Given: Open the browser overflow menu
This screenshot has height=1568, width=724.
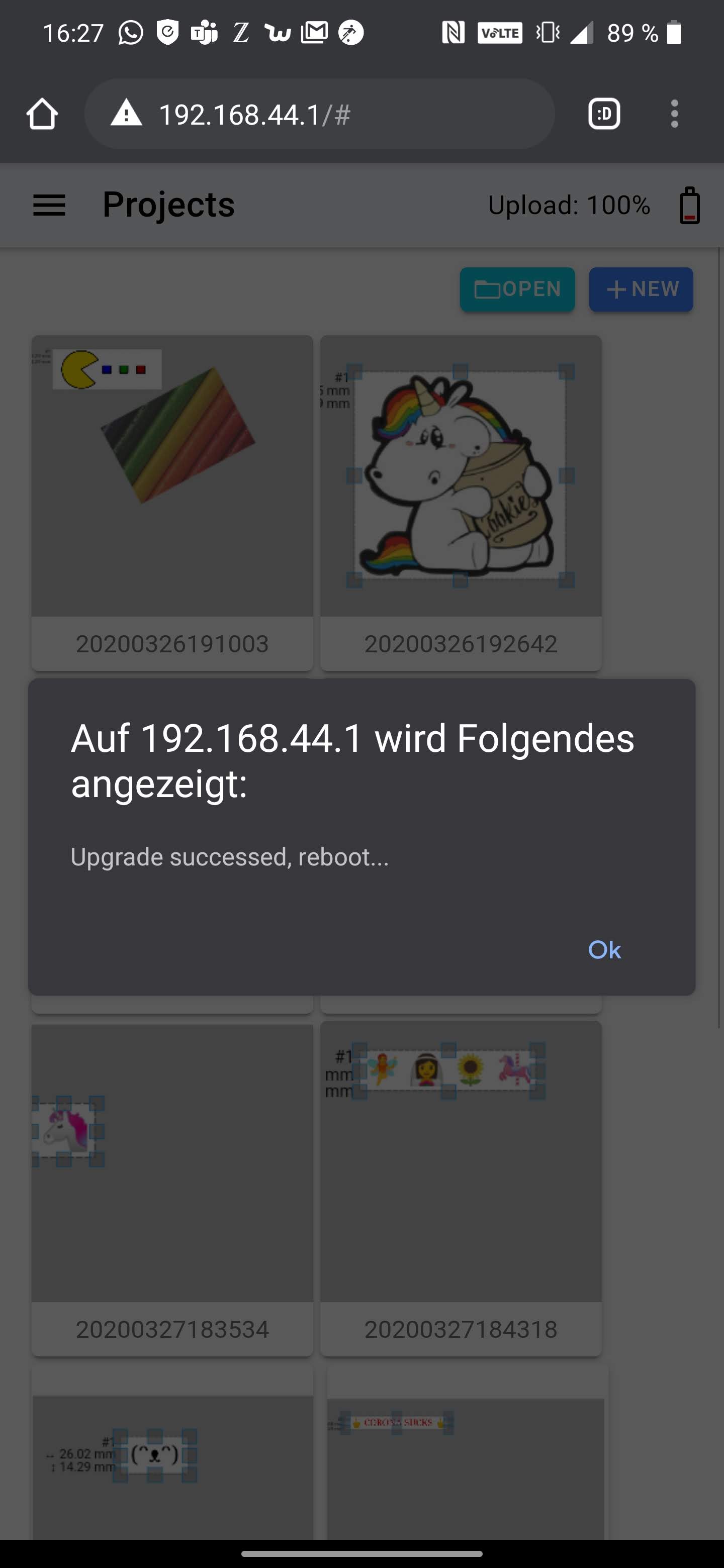Looking at the screenshot, I should (x=674, y=114).
